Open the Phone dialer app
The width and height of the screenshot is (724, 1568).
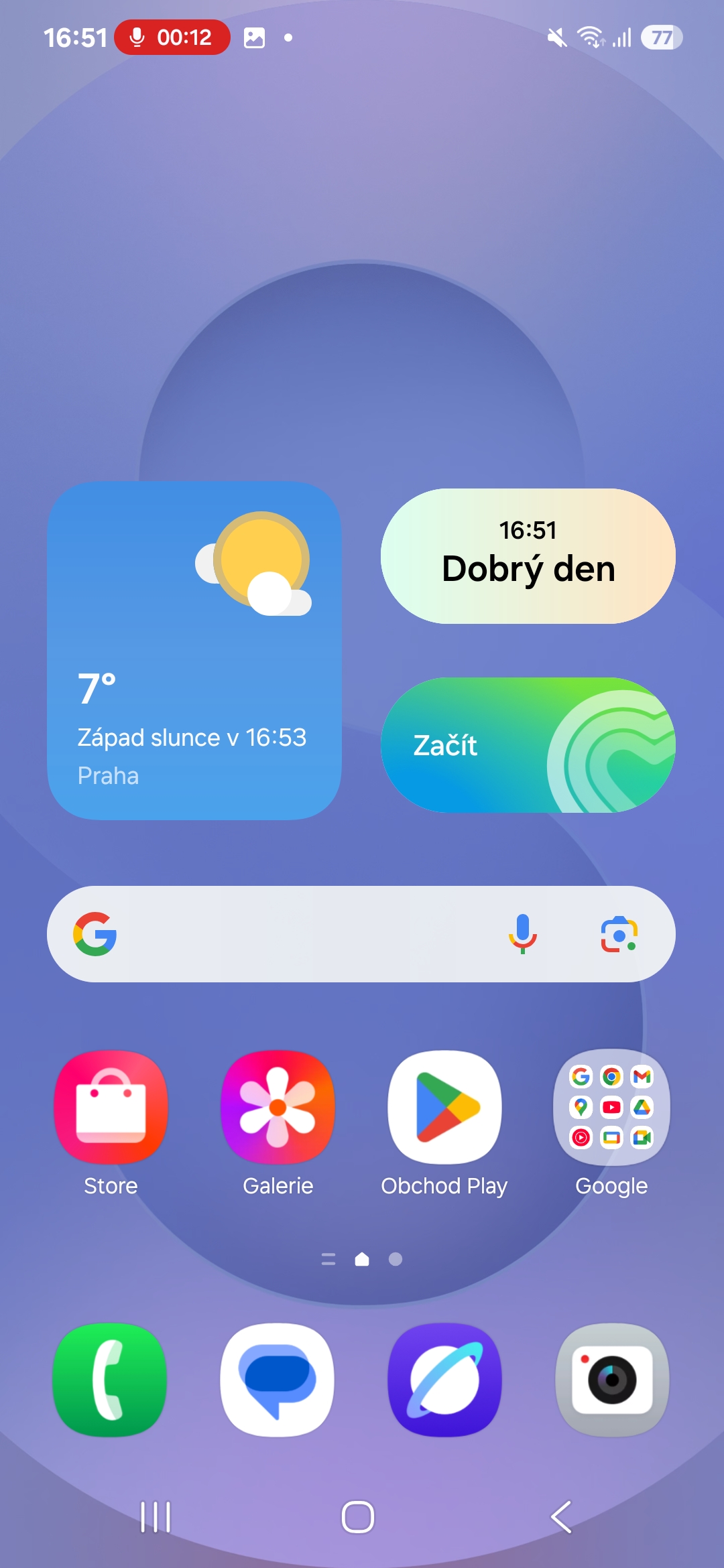tap(110, 1380)
